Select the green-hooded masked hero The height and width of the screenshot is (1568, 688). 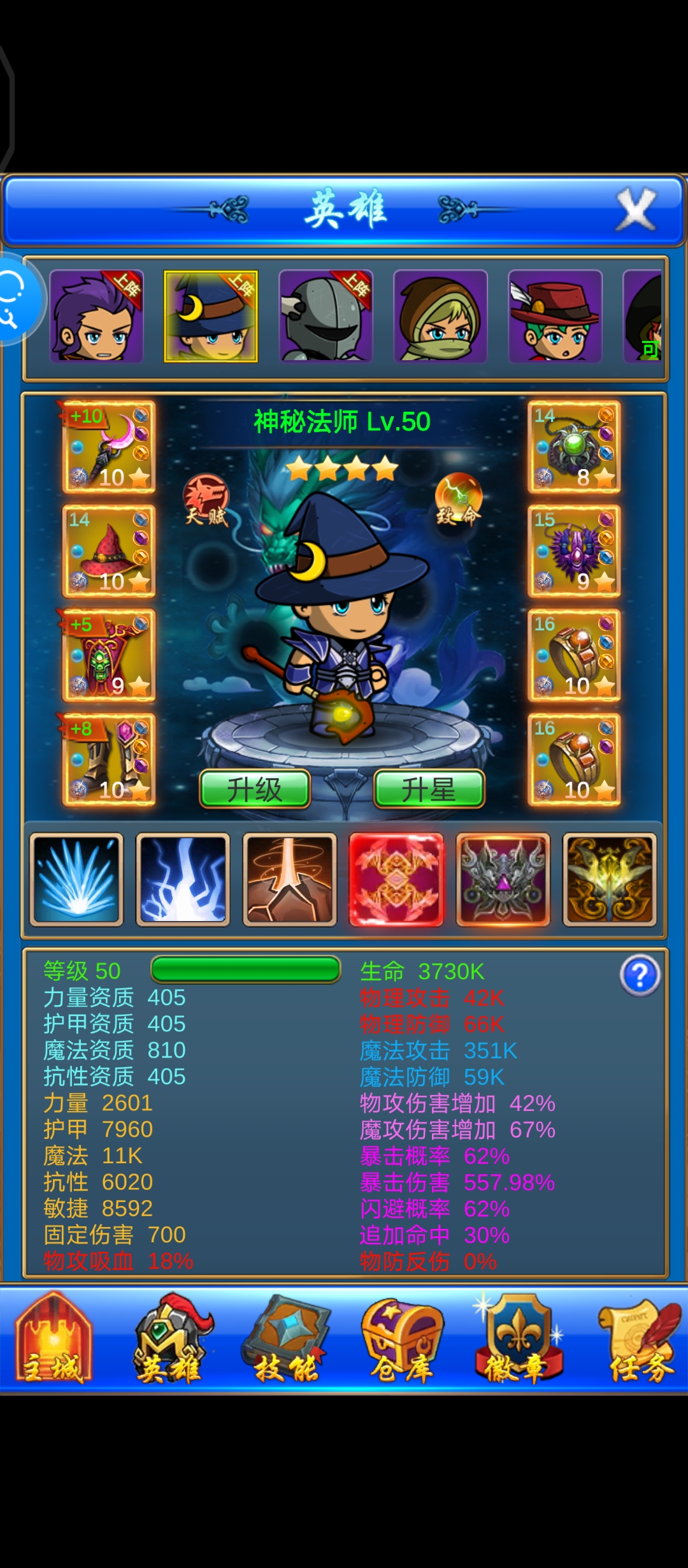pyautogui.click(x=440, y=316)
